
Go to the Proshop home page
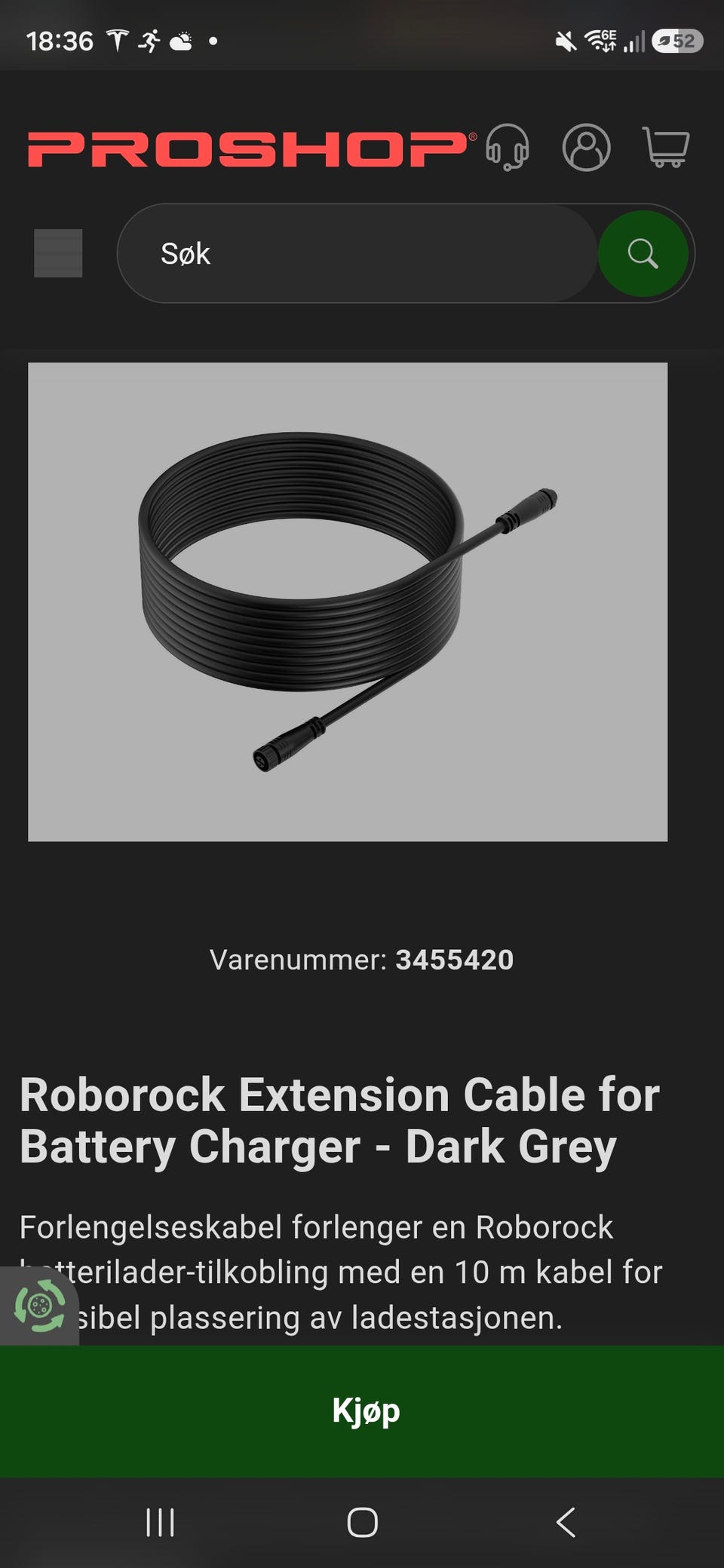coord(252,149)
